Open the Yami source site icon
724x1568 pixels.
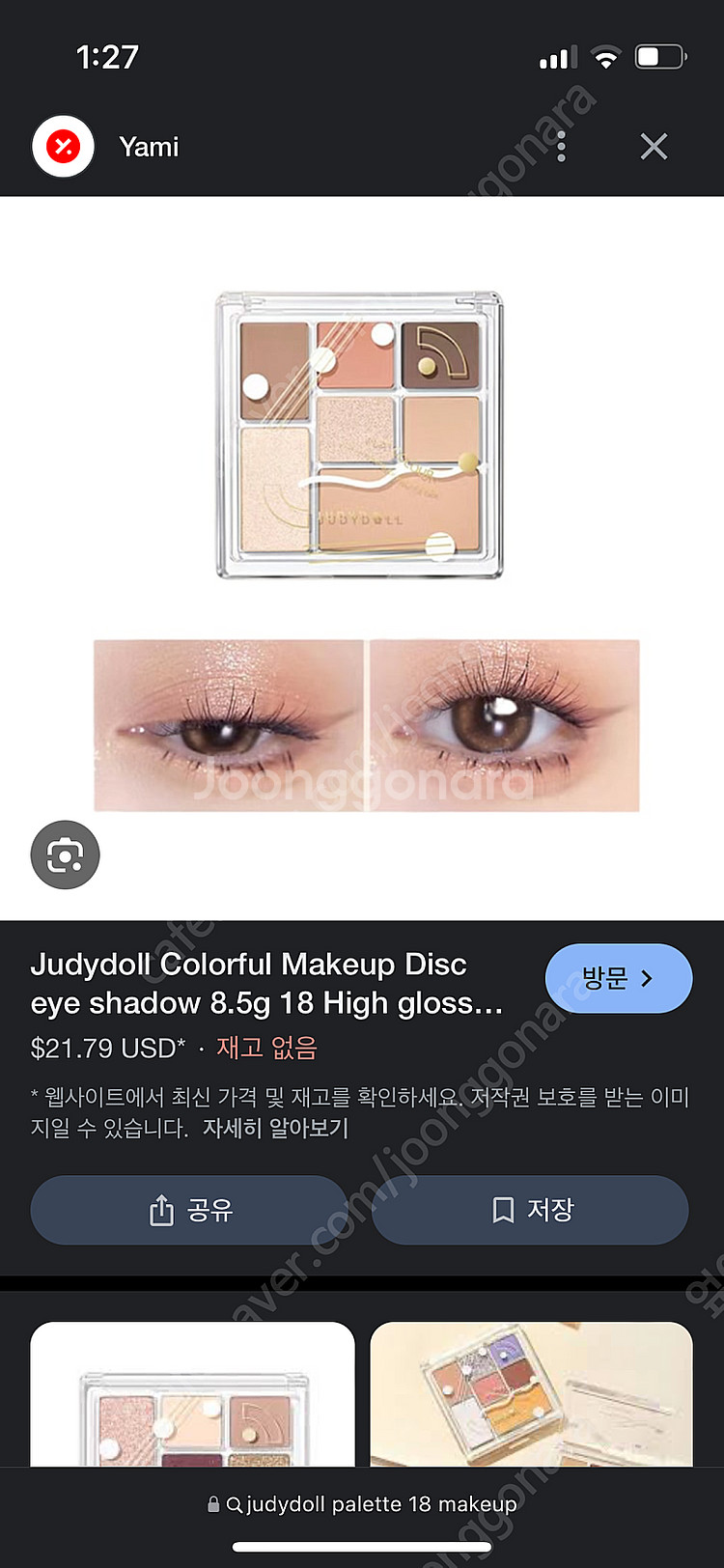(x=64, y=147)
